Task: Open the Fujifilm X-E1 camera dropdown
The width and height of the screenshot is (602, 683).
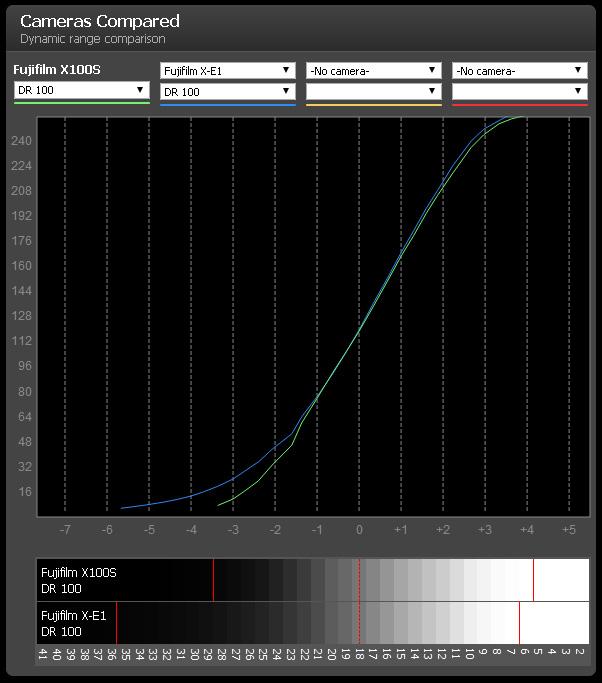Action: 227,70
